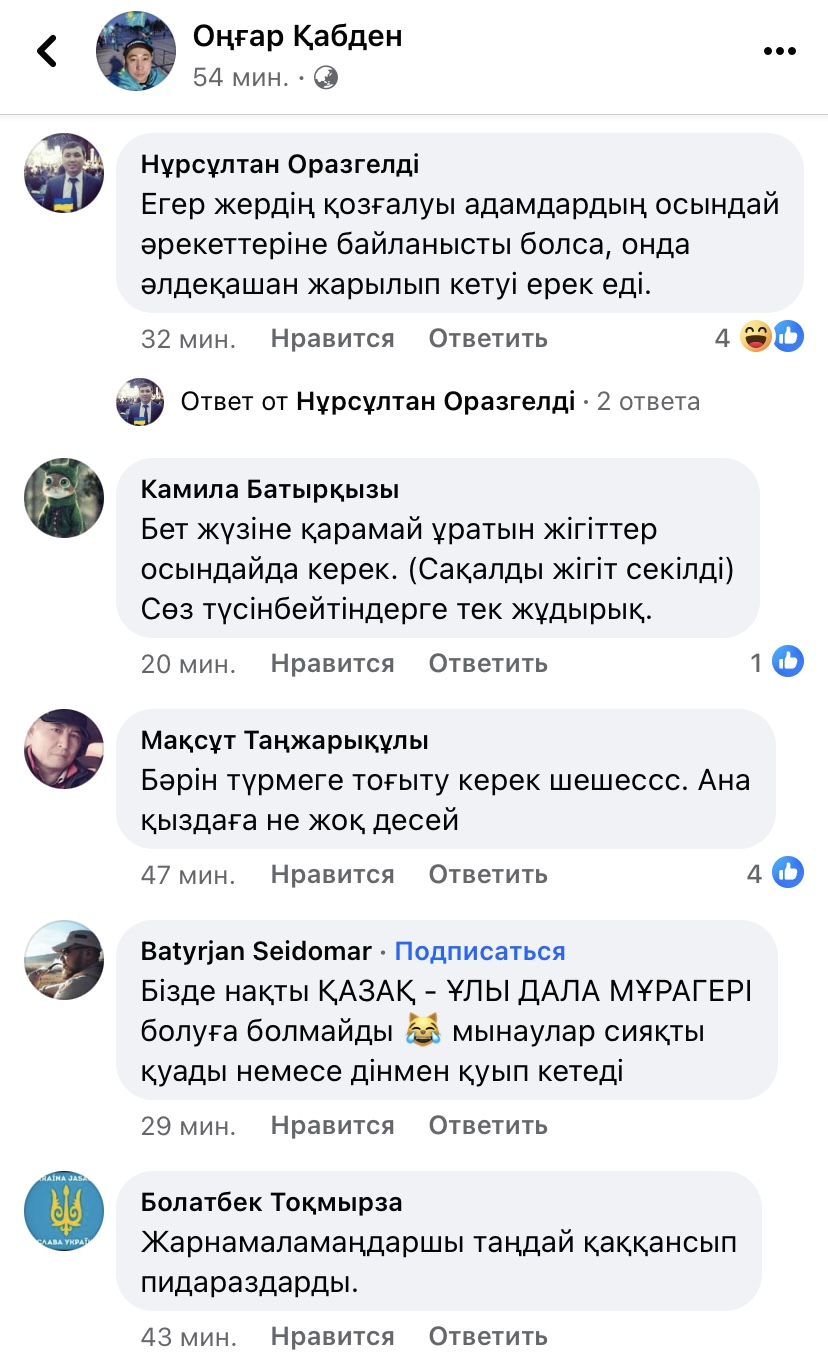Reply to Нұрсұлтан Оразгелді's comment
This screenshot has width=828, height=1356.
tap(488, 339)
